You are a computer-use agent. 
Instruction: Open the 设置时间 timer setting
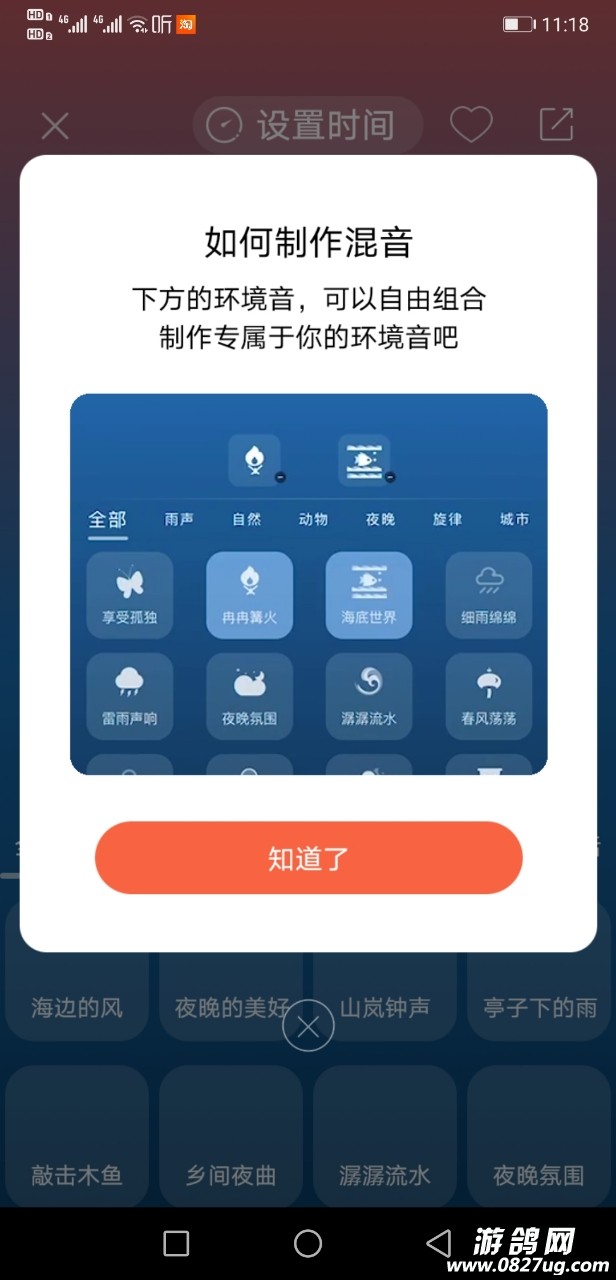click(x=307, y=126)
